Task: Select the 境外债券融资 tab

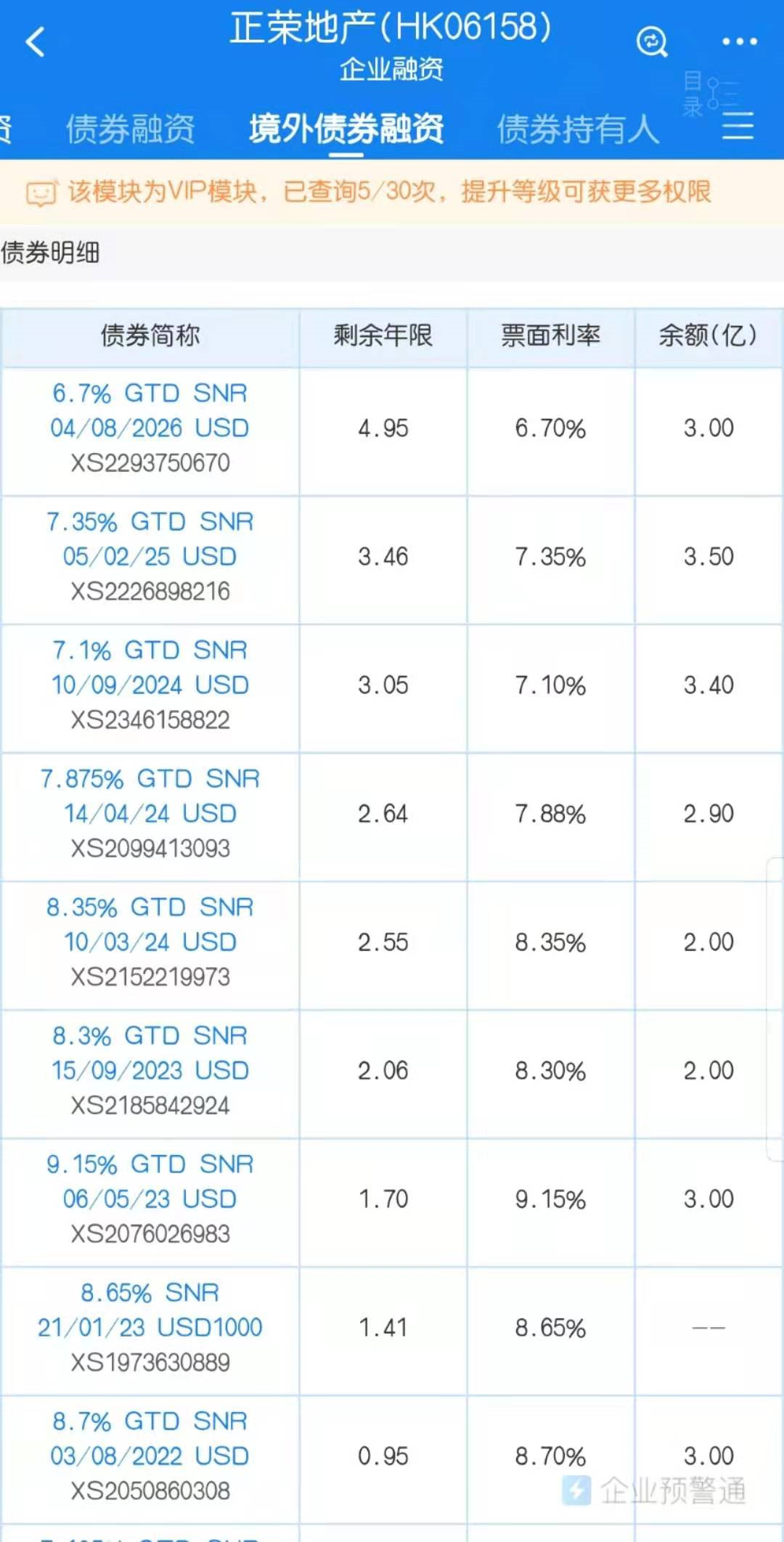Action: (x=346, y=128)
